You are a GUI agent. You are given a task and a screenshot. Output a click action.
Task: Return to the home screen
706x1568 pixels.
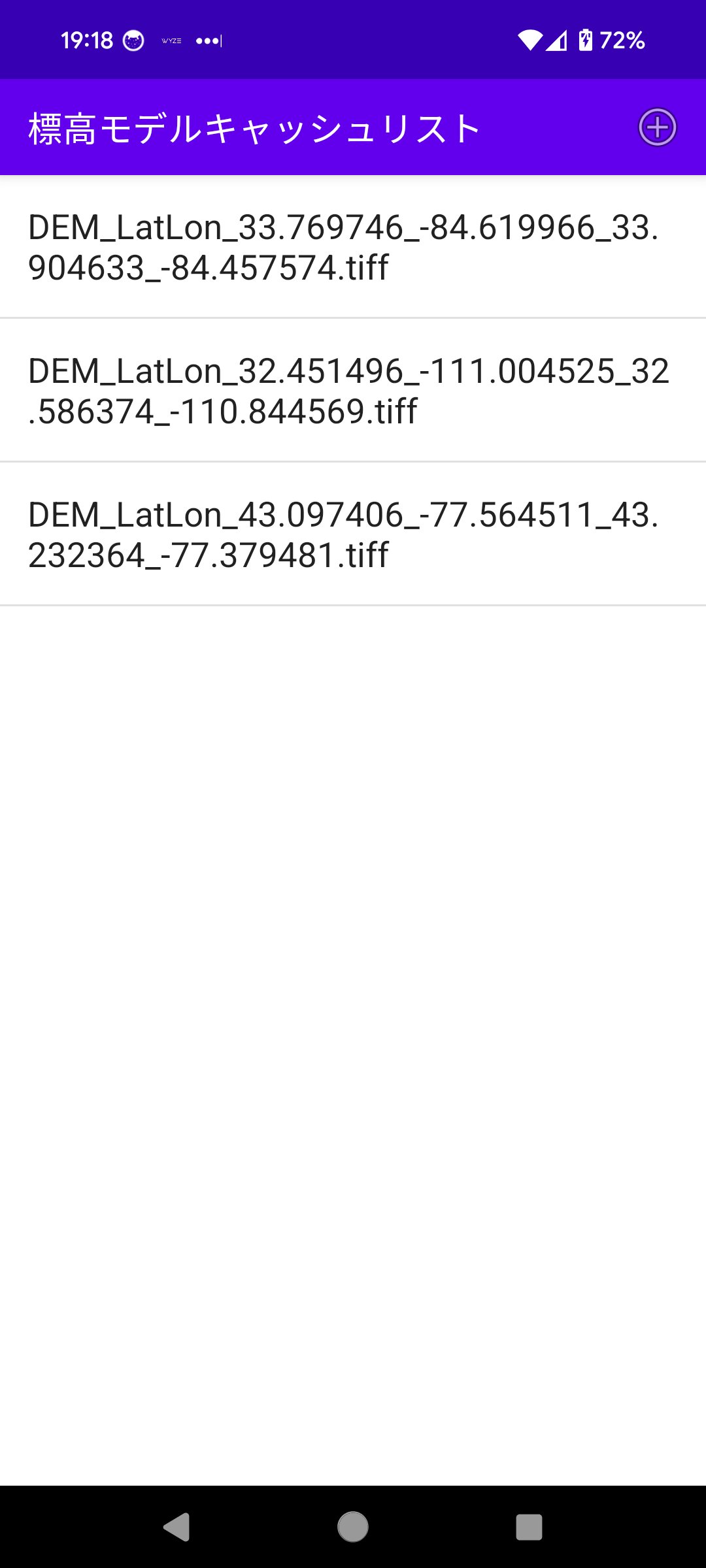click(x=353, y=1527)
